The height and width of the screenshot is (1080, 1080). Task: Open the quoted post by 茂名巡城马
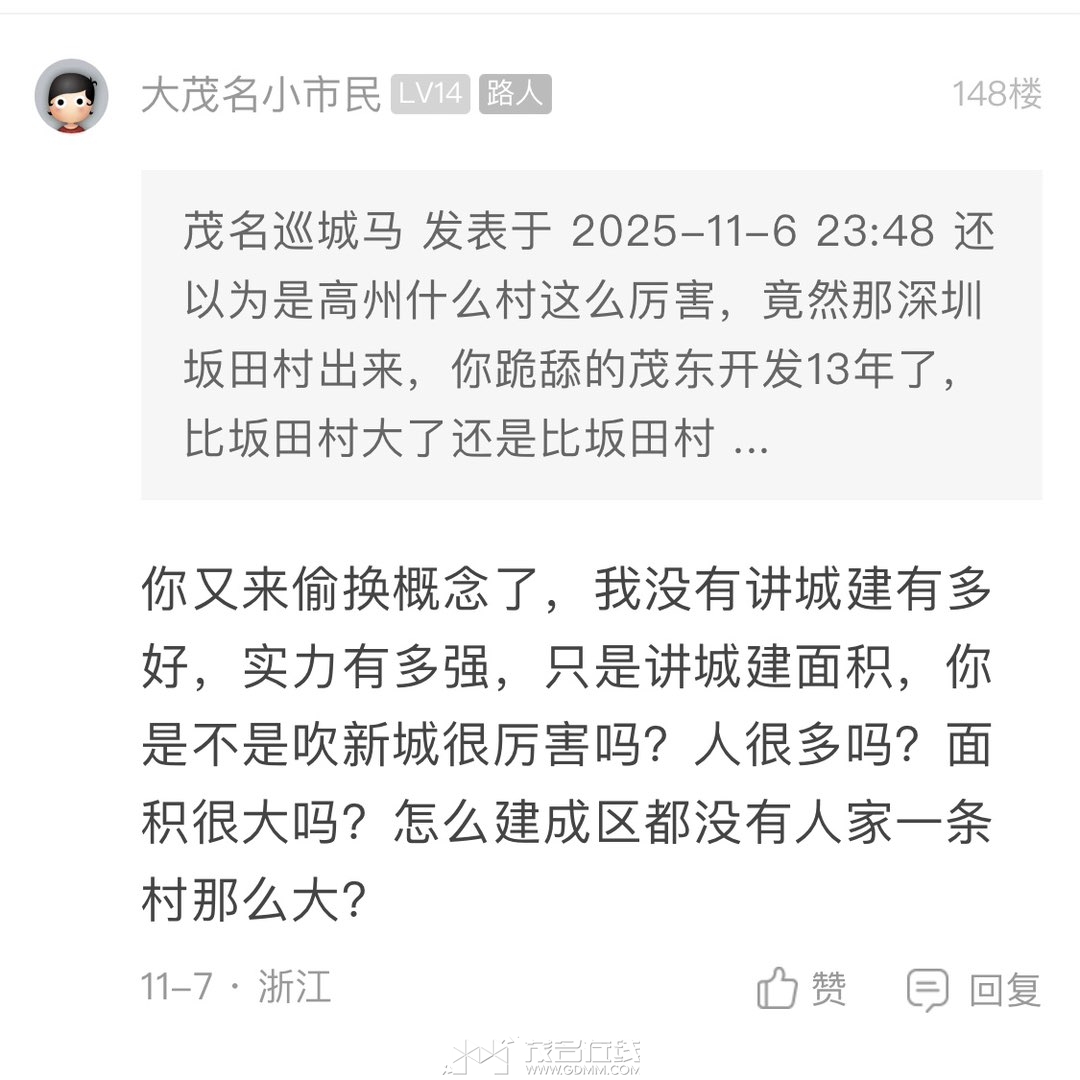point(590,335)
